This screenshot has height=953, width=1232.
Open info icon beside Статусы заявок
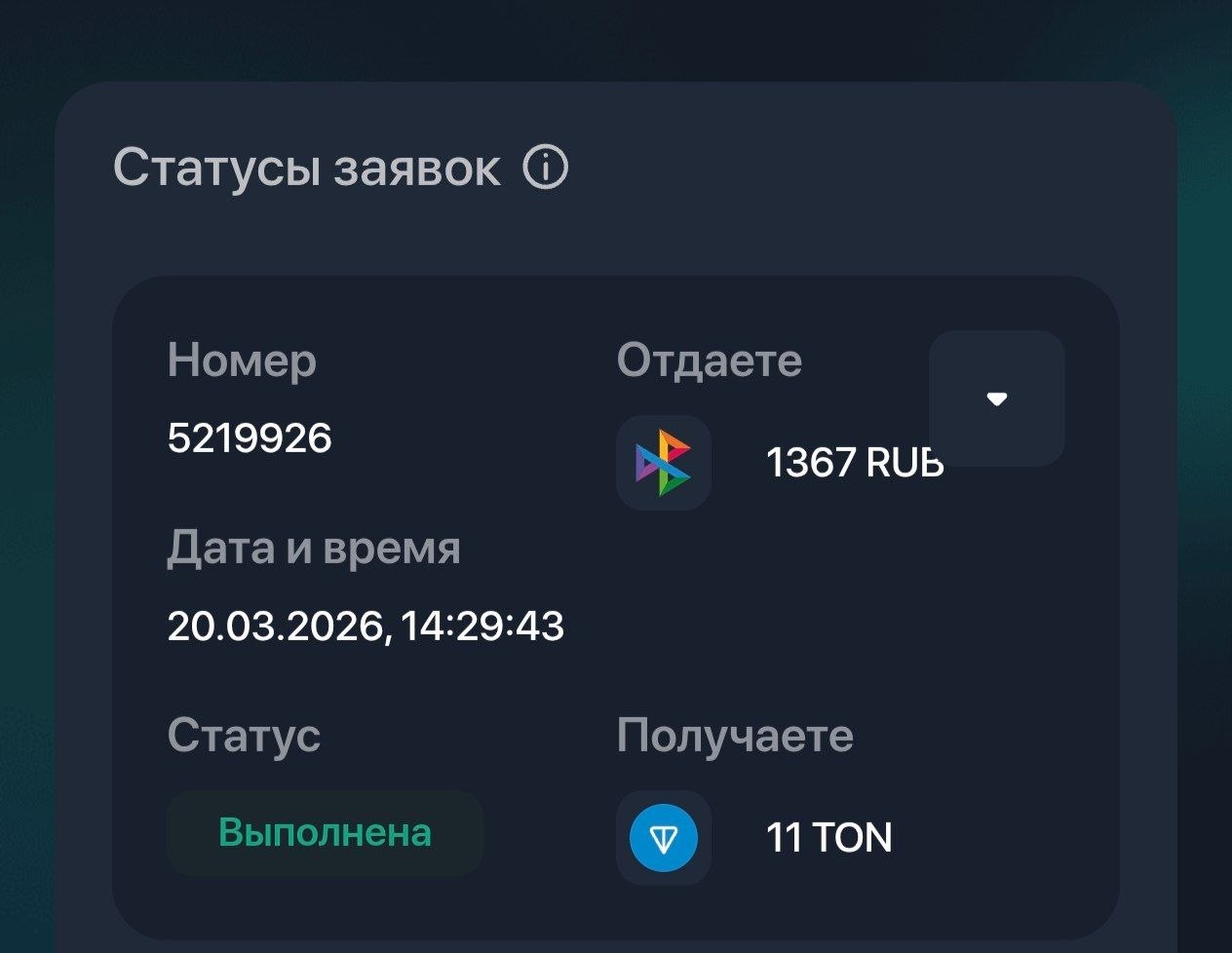(546, 168)
